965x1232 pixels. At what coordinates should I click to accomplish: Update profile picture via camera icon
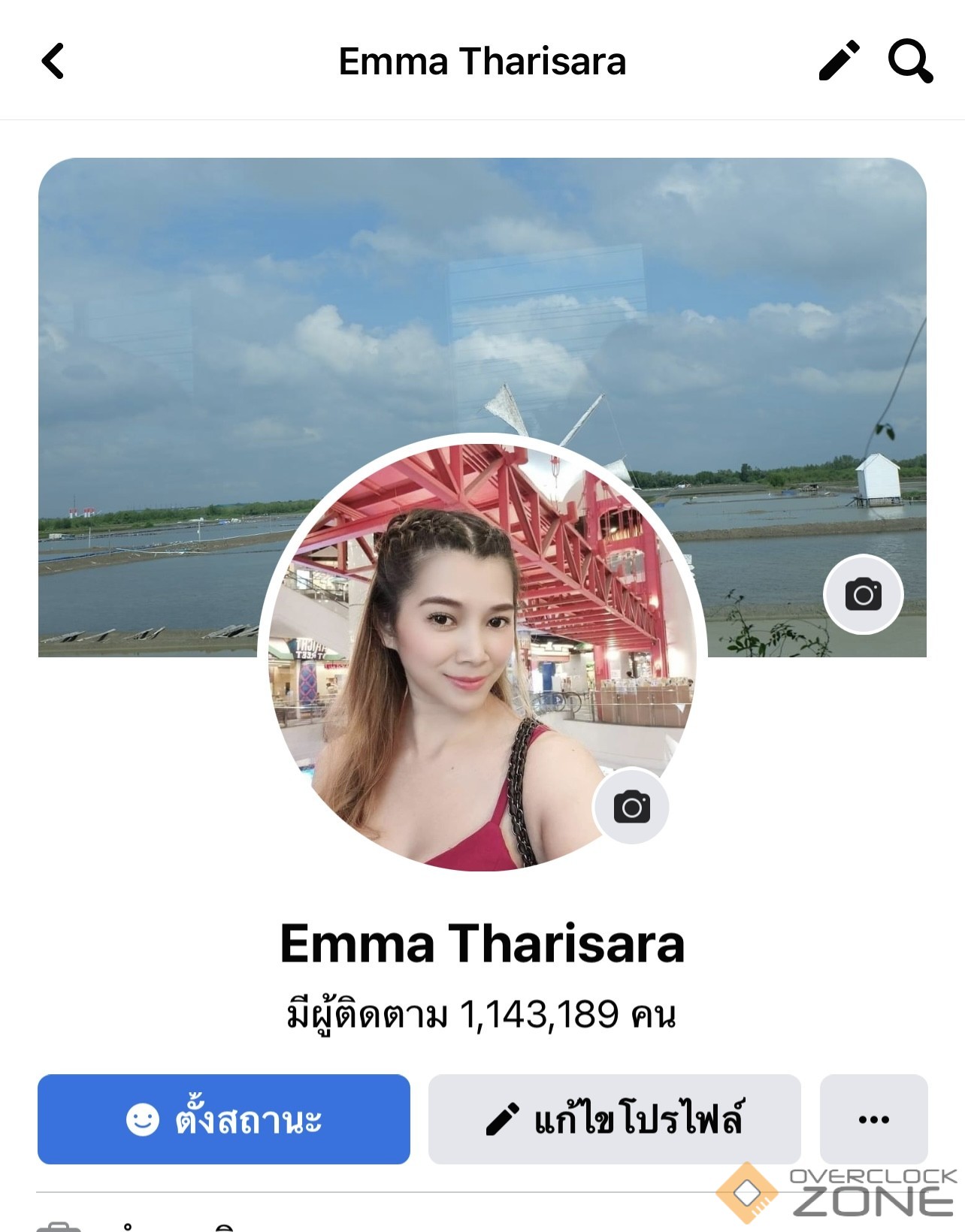[x=631, y=807]
